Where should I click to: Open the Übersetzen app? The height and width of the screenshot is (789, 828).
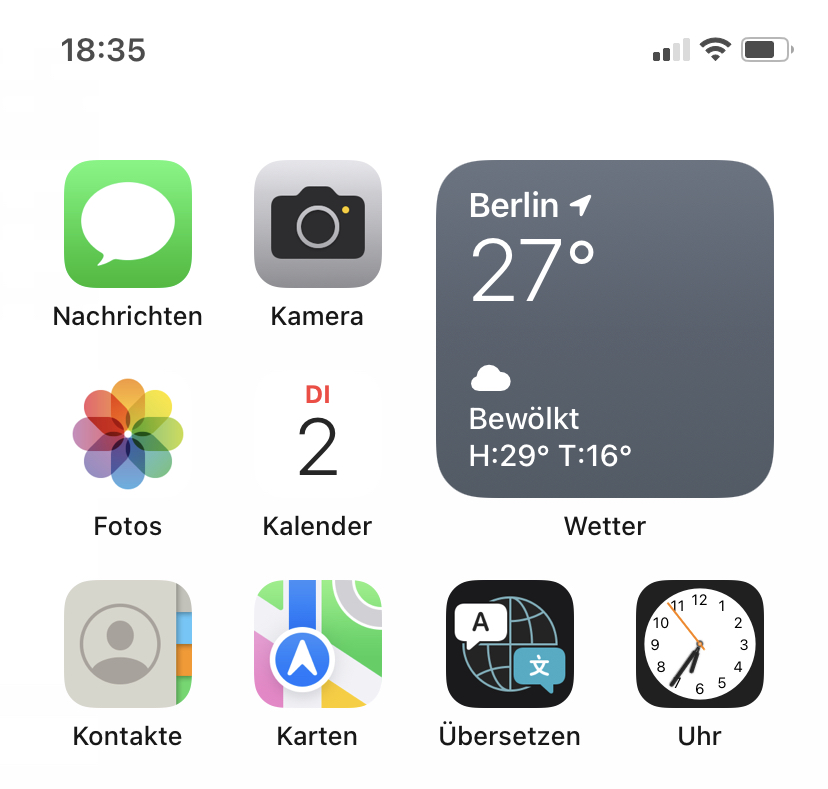[509, 644]
